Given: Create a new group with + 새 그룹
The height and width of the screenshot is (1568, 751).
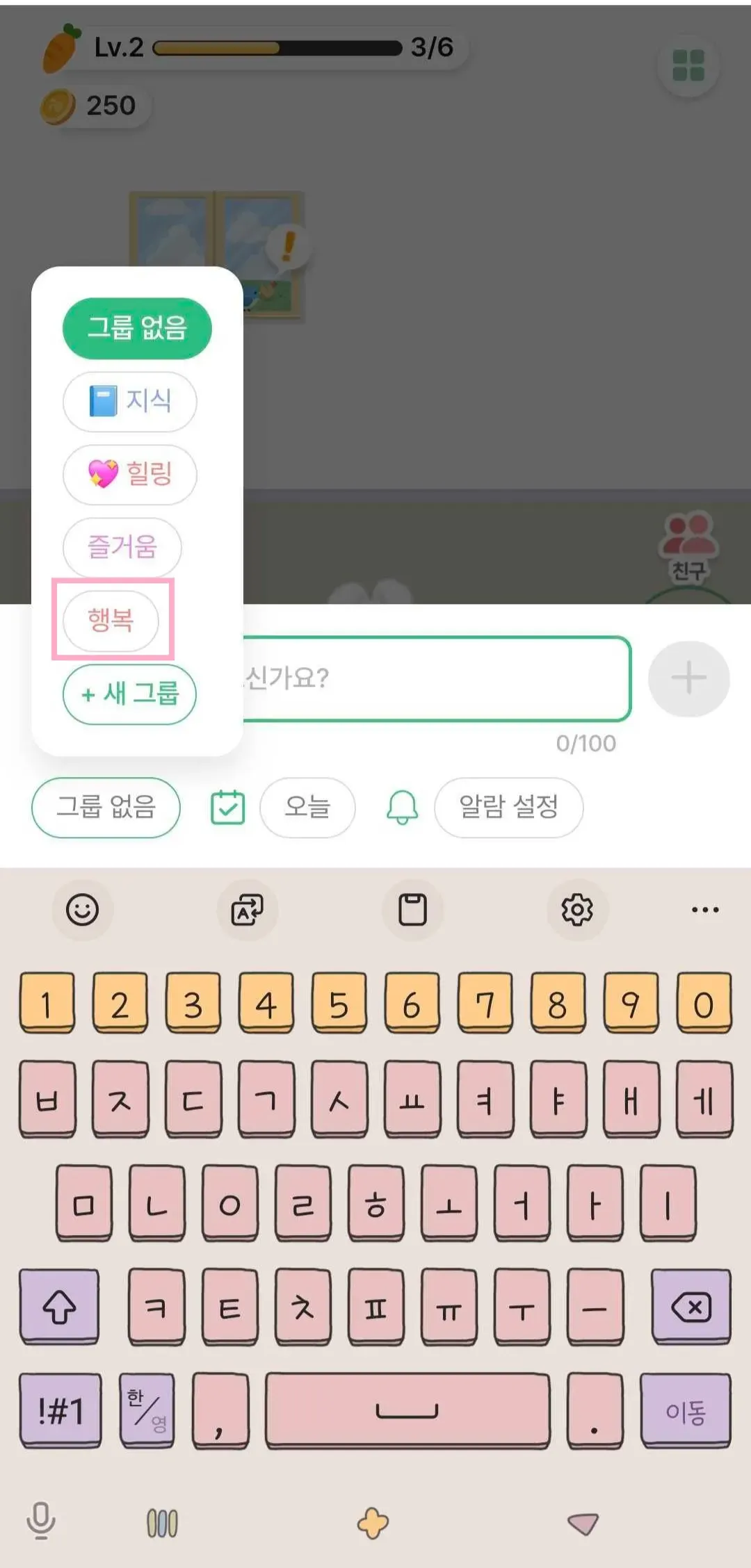Looking at the screenshot, I should pyautogui.click(x=130, y=694).
